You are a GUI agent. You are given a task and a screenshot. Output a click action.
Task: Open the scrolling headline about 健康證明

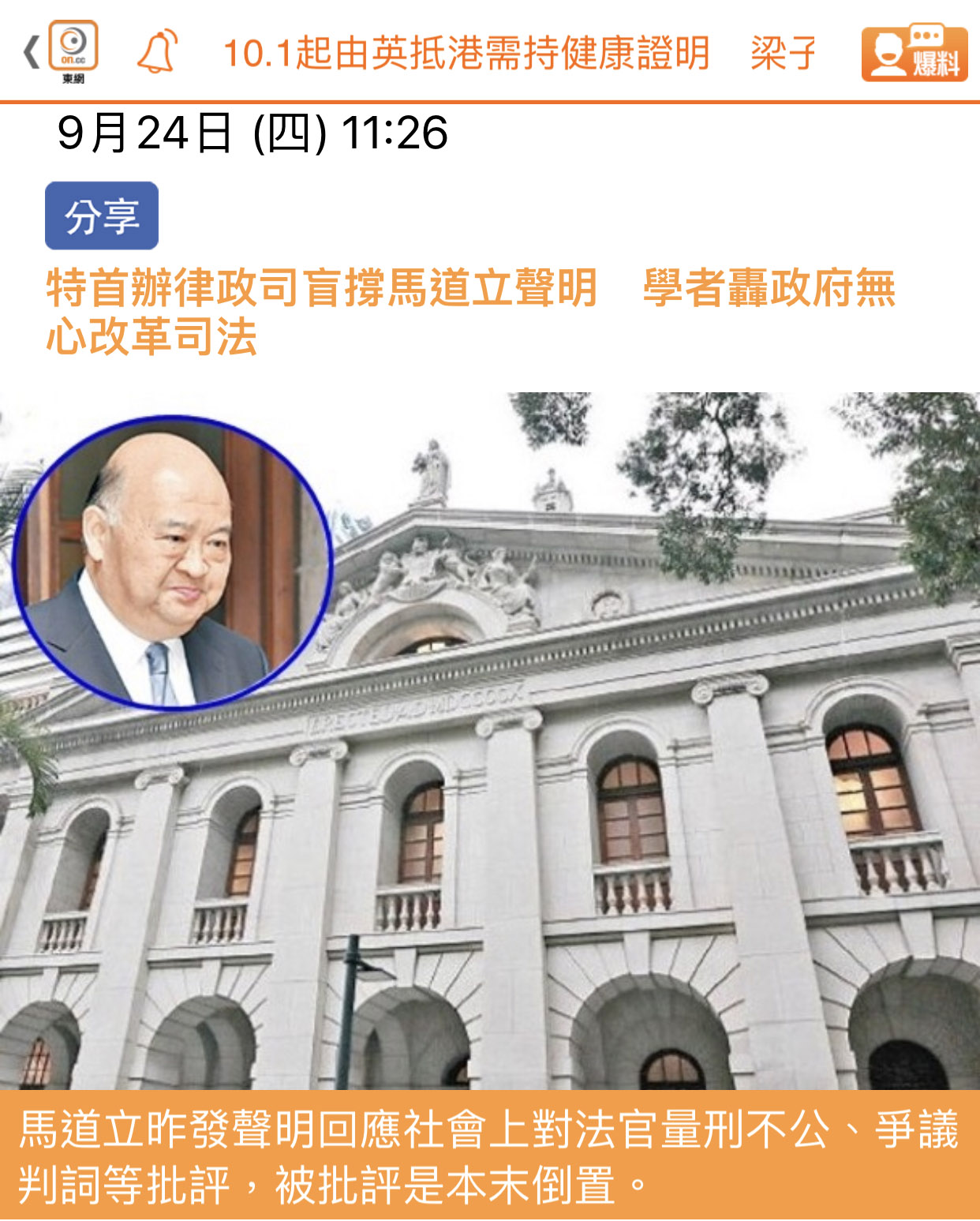point(466,54)
